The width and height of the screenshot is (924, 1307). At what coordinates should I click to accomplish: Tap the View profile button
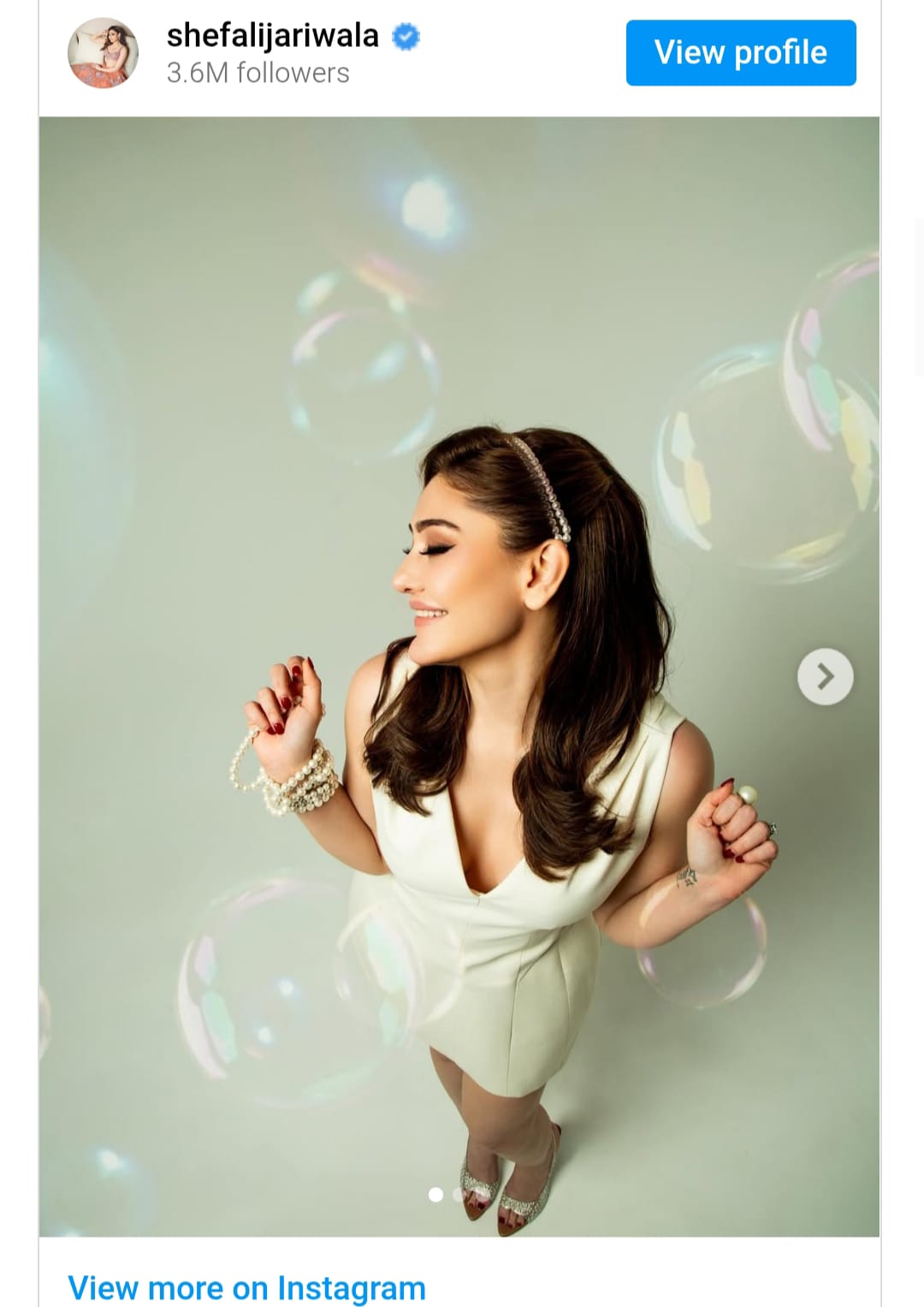pyautogui.click(x=740, y=53)
